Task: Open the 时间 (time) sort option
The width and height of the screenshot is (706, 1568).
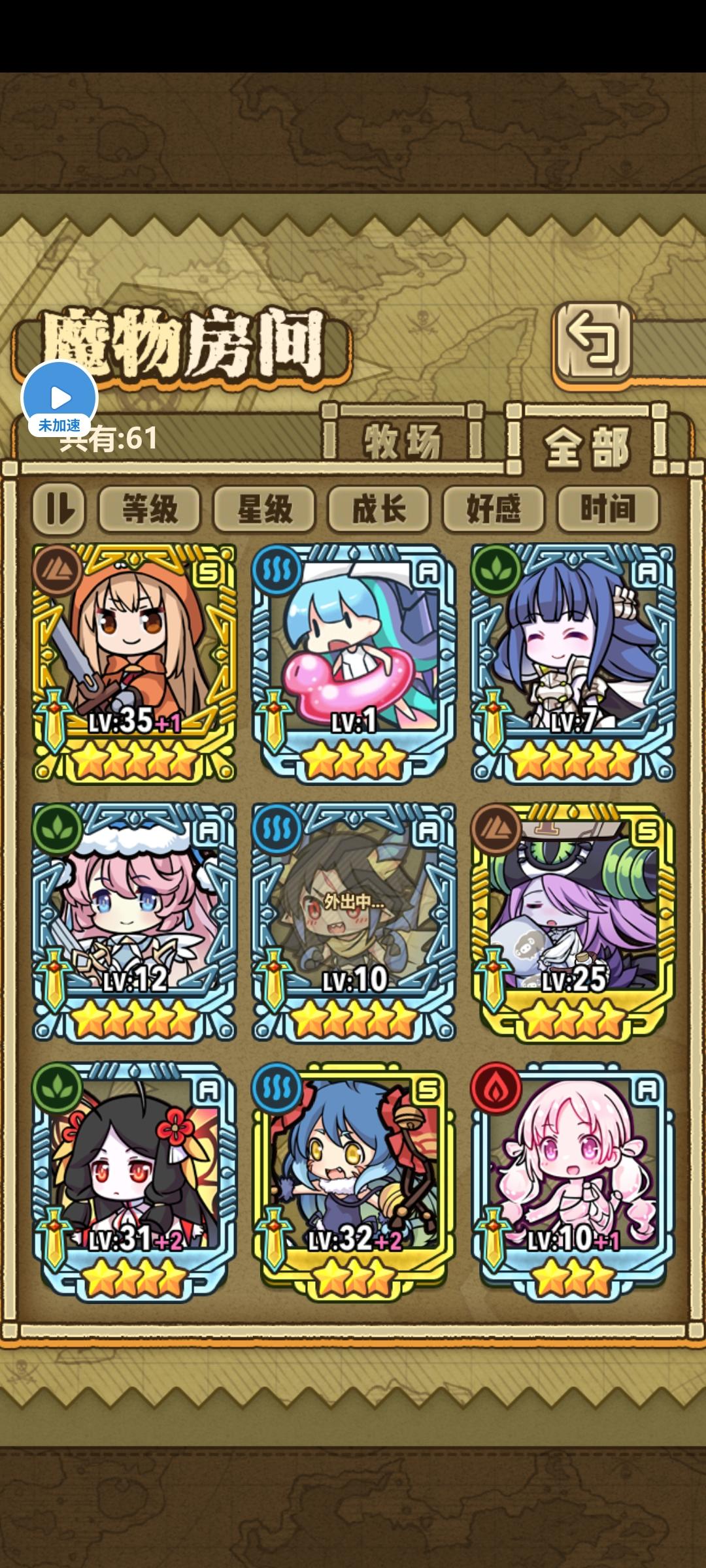Action: tap(608, 510)
